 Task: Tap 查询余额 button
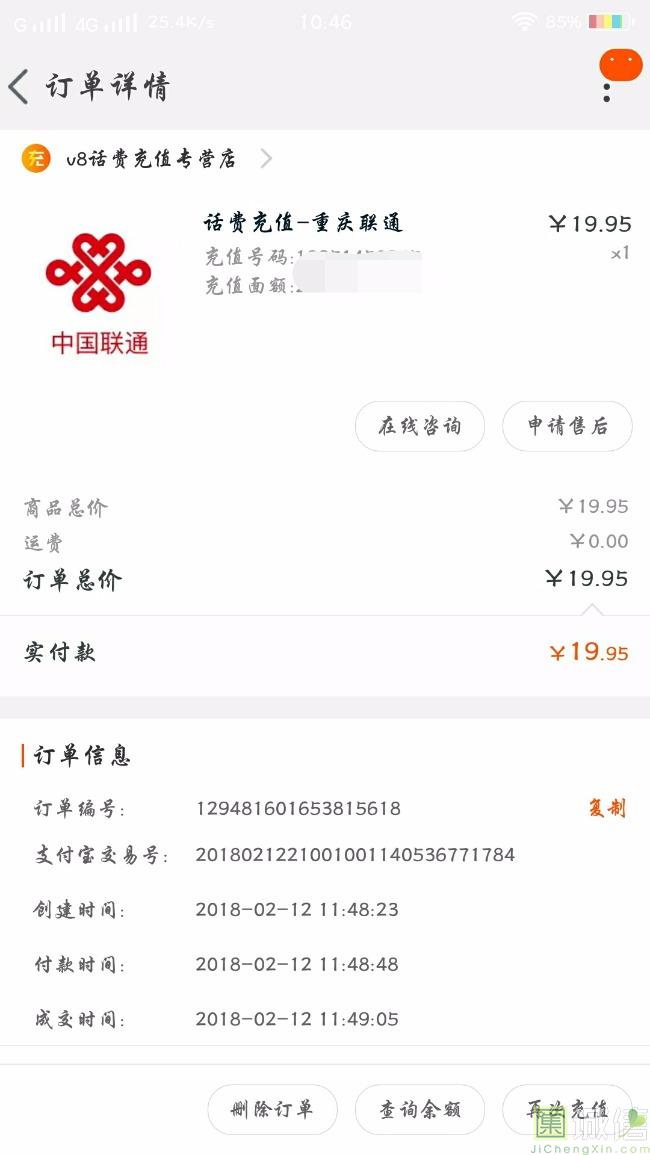pyautogui.click(x=420, y=1109)
